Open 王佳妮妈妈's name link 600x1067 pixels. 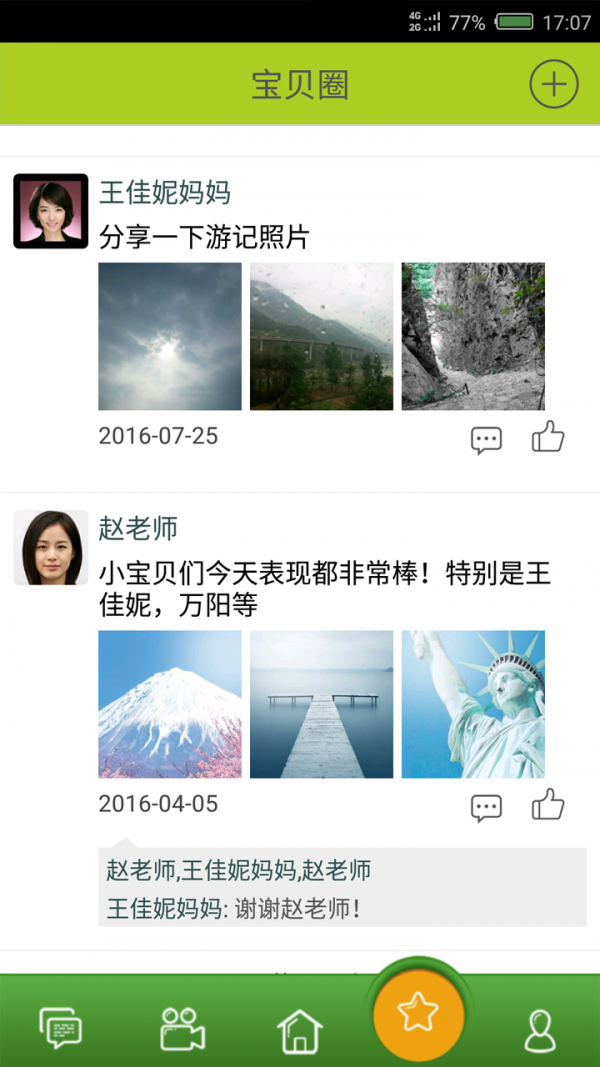point(165,192)
